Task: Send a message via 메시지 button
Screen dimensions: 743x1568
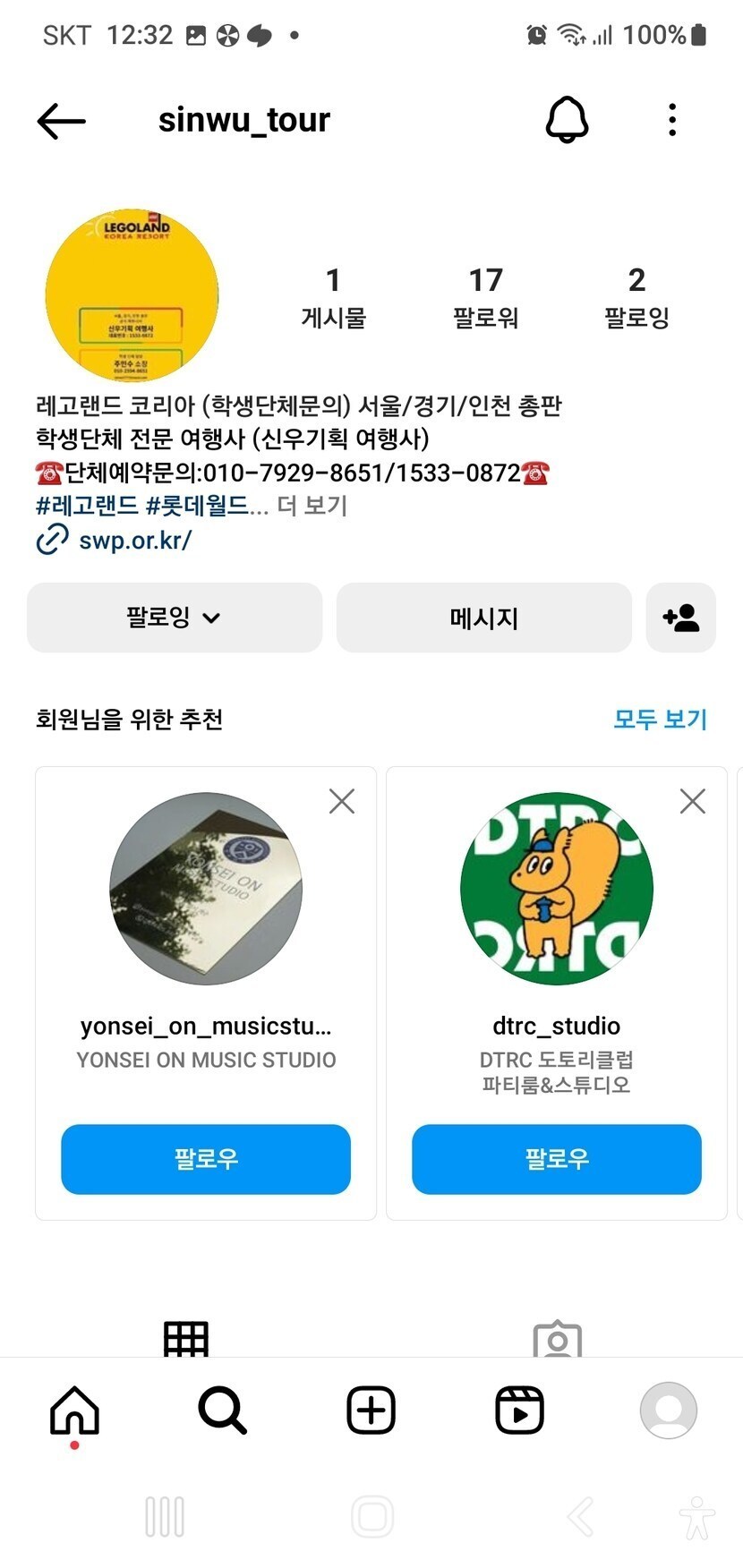Action: coord(483,618)
